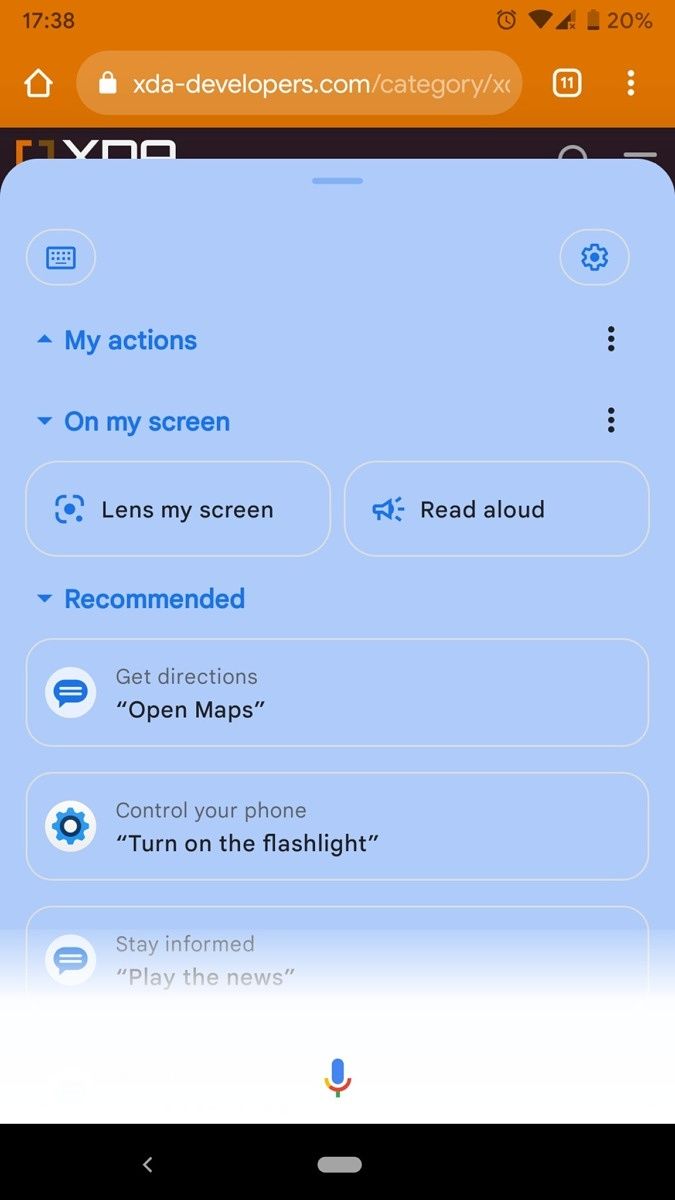Open overflow menu next to My actions
675x1200 pixels.
point(611,340)
